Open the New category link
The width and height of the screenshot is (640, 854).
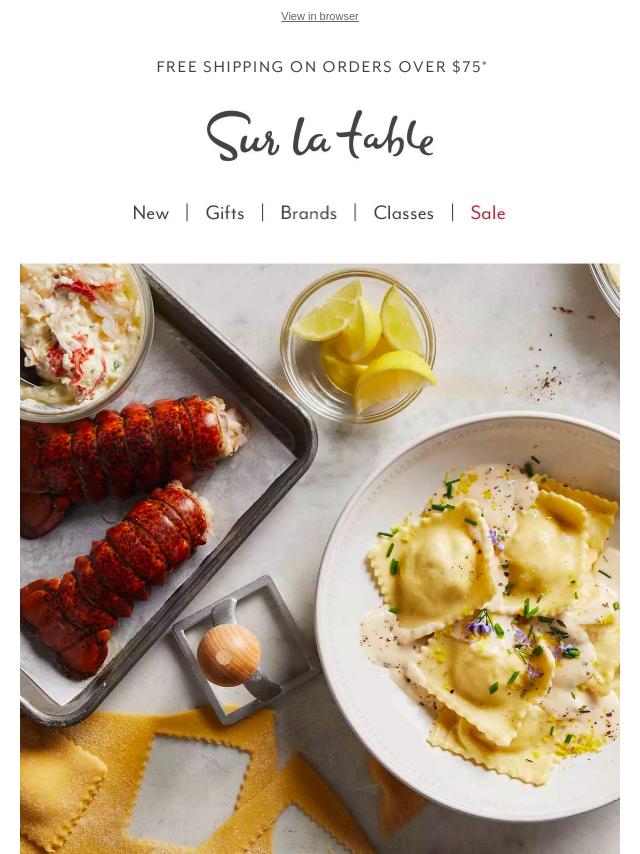[x=151, y=213]
